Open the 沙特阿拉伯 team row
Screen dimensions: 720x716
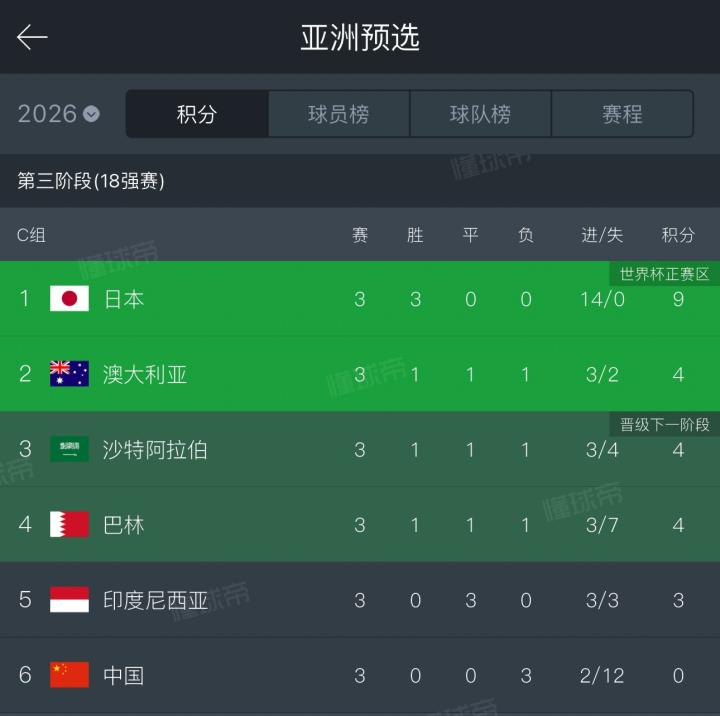coord(360,449)
